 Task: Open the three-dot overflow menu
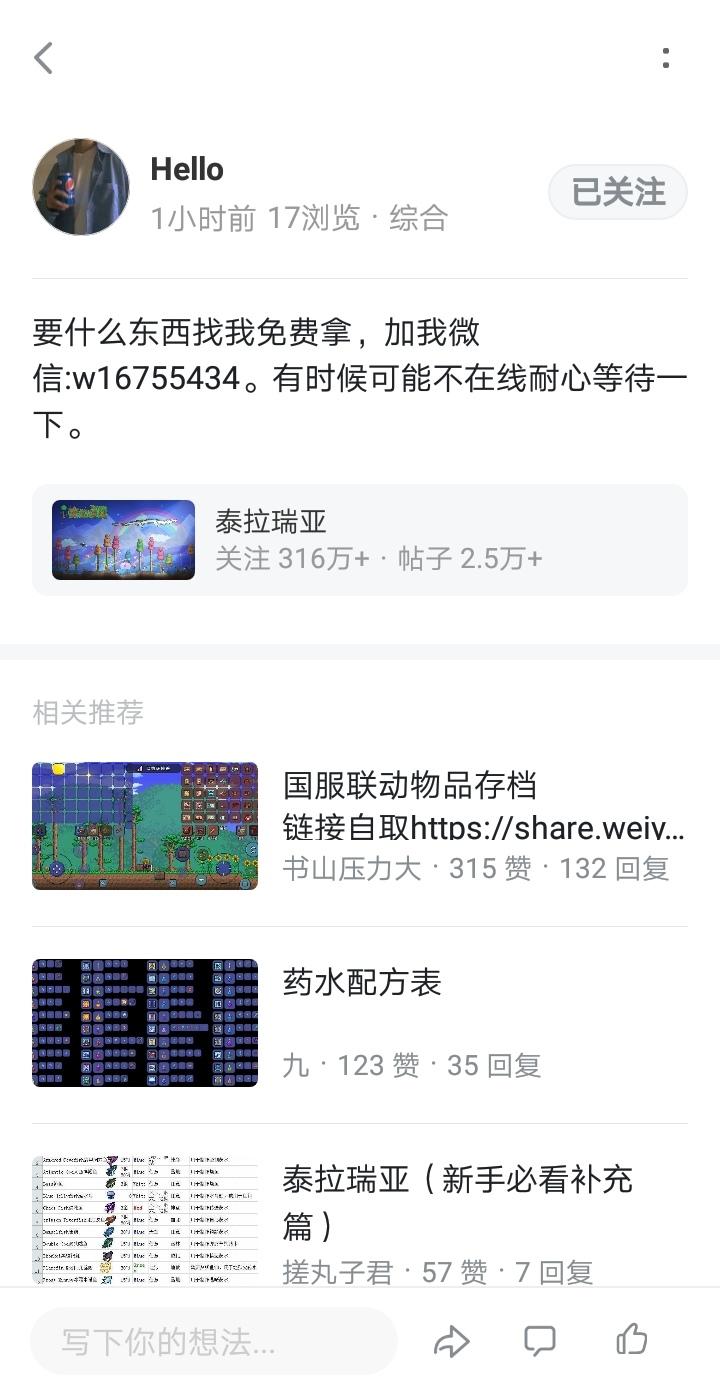click(x=666, y=58)
